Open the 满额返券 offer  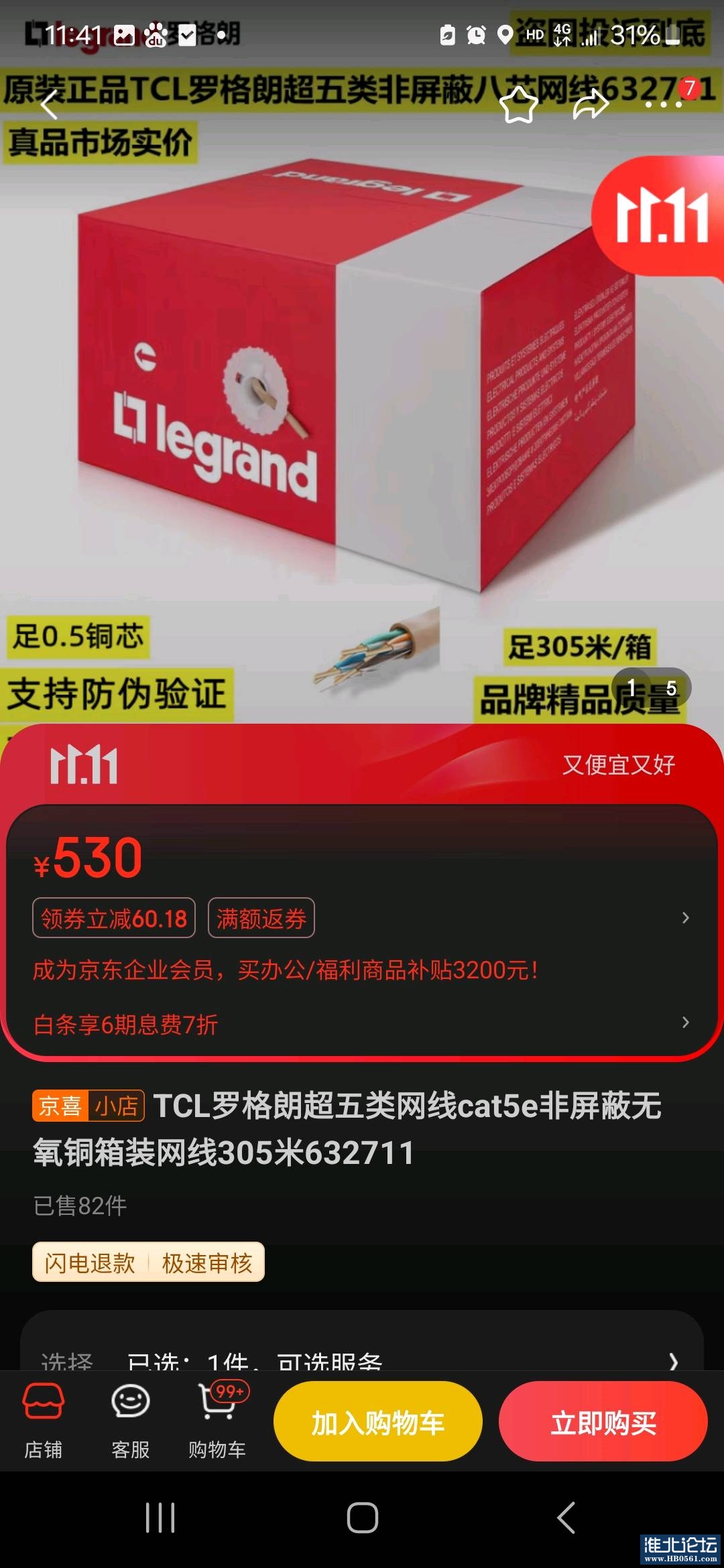coord(261,918)
